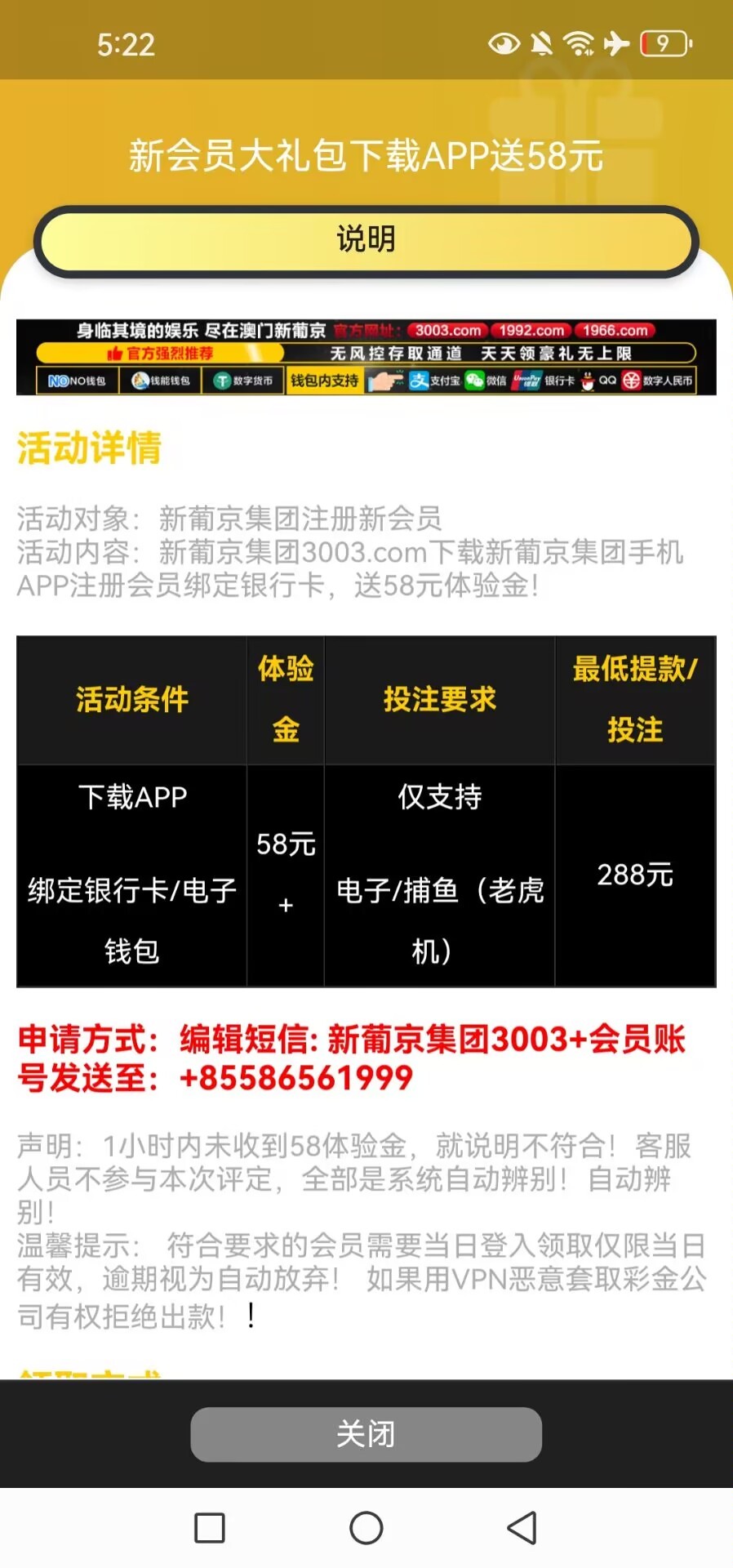Return to the home screen
The image size is (733, 1568).
tap(366, 1527)
